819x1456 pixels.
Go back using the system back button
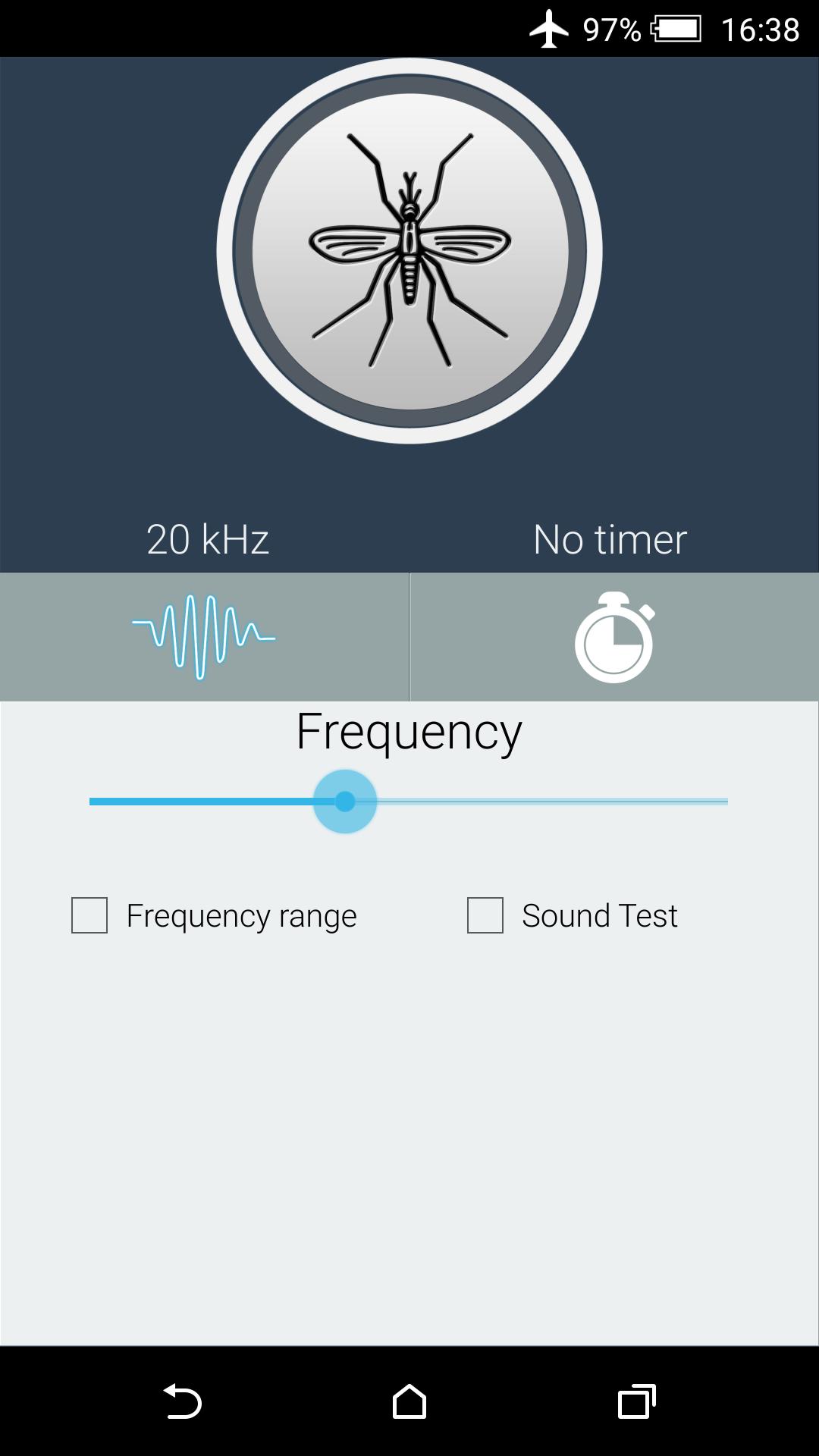point(182,1401)
